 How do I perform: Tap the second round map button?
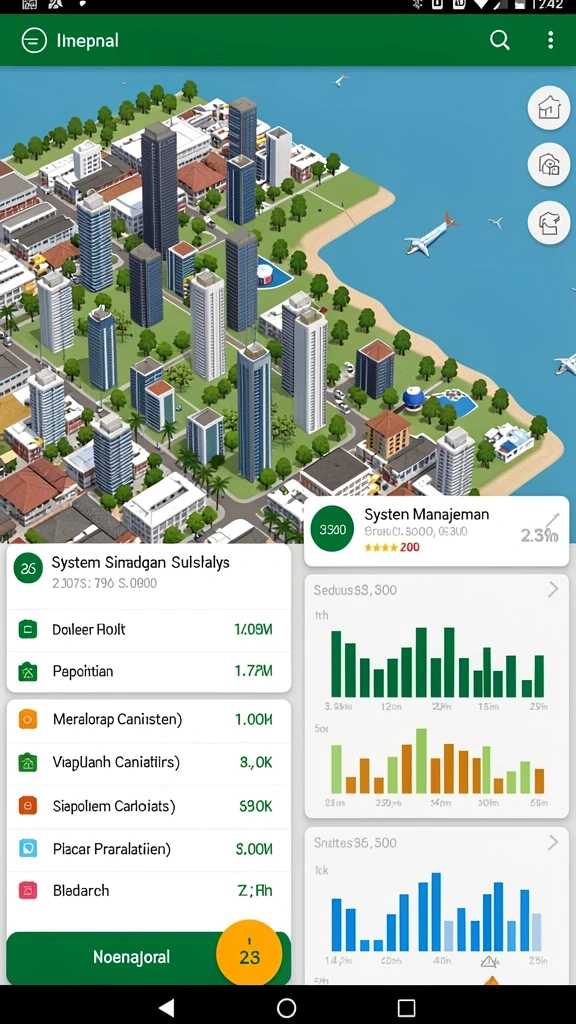pos(549,165)
